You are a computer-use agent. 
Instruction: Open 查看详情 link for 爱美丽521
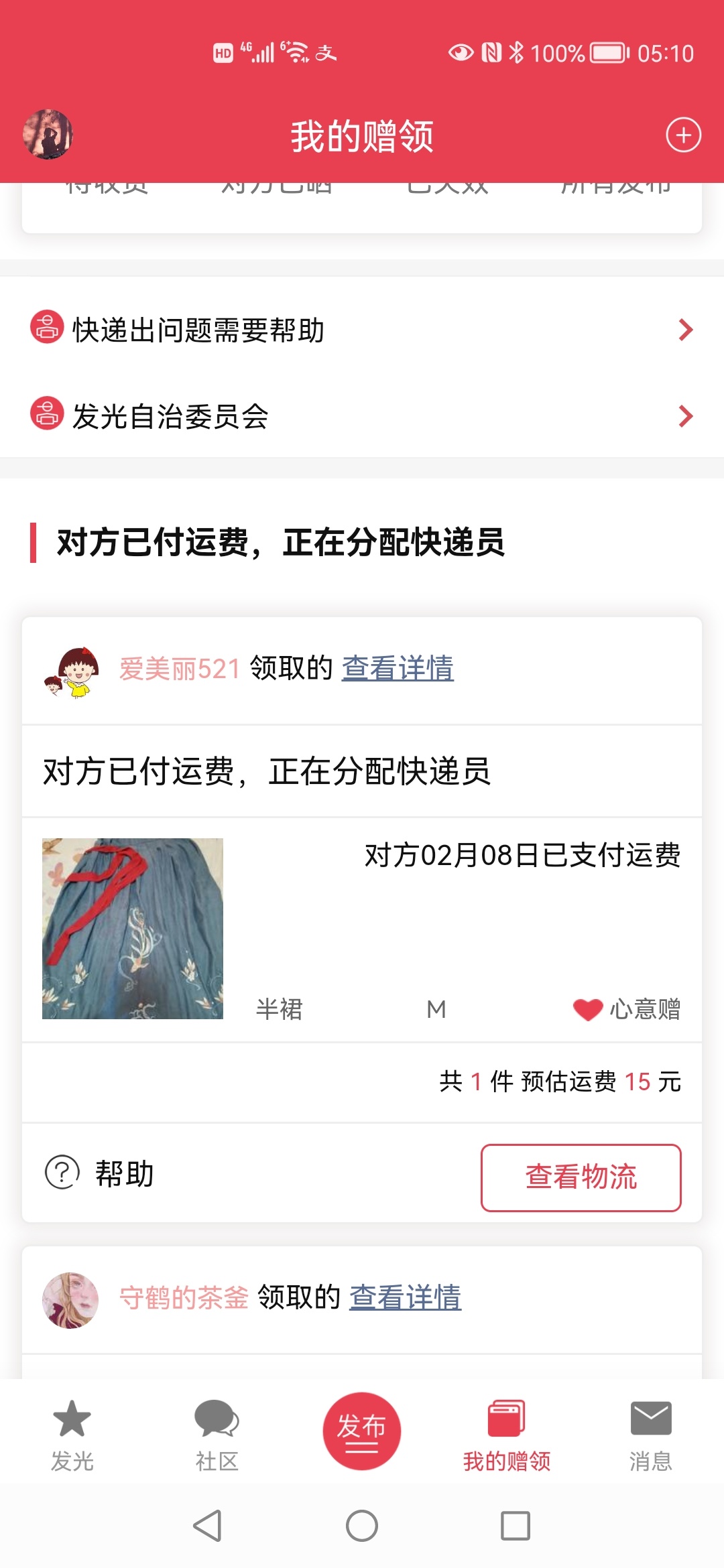[x=398, y=668]
